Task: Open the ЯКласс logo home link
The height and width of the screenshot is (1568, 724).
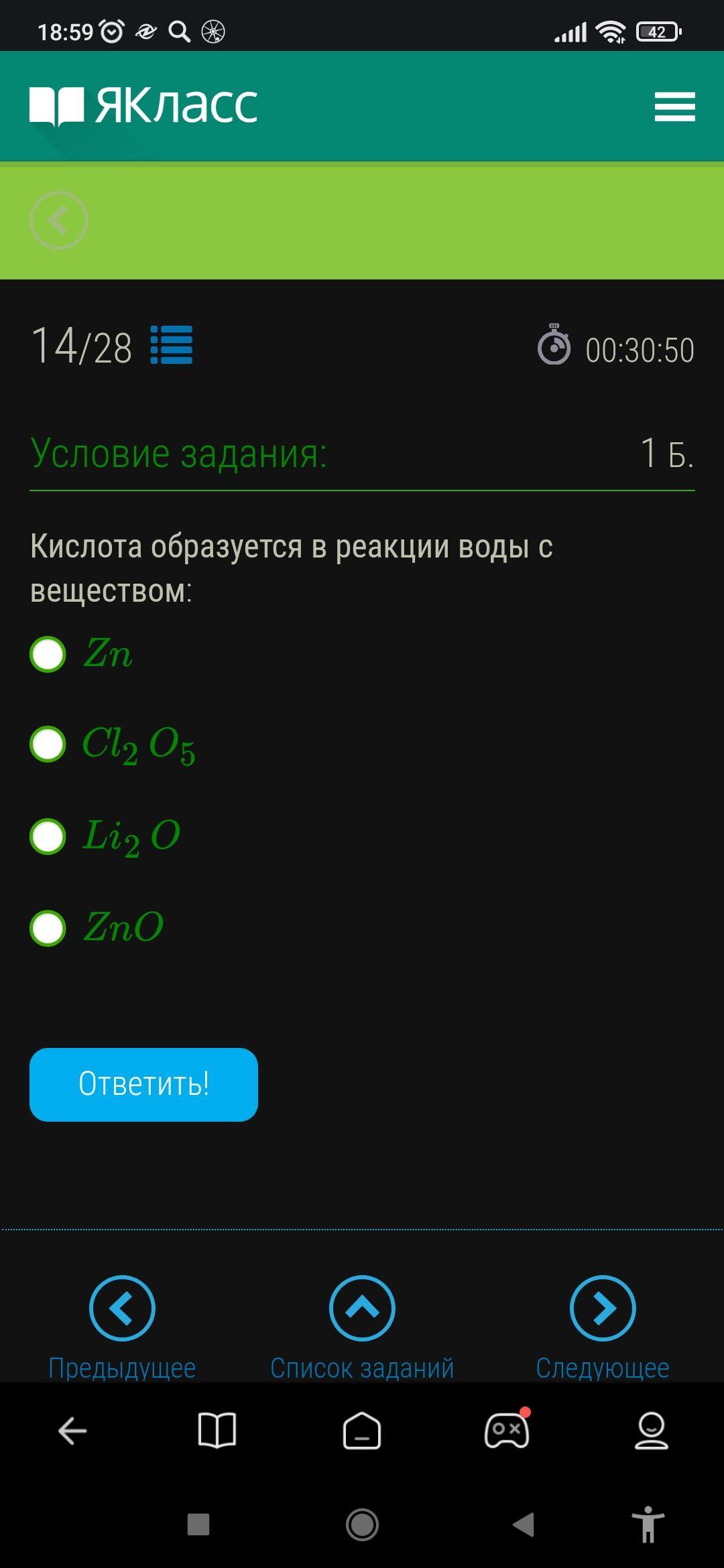Action: click(143, 106)
